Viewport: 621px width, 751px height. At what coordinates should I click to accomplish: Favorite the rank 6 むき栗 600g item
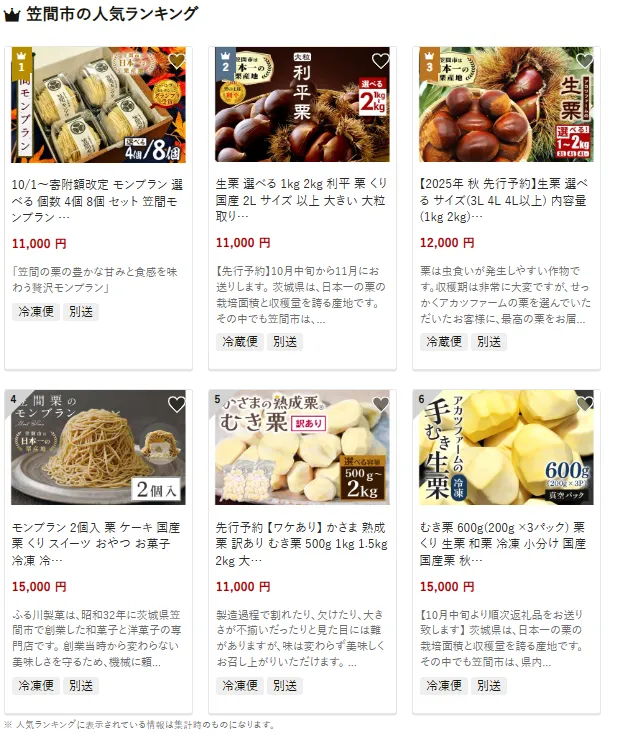coord(584,404)
